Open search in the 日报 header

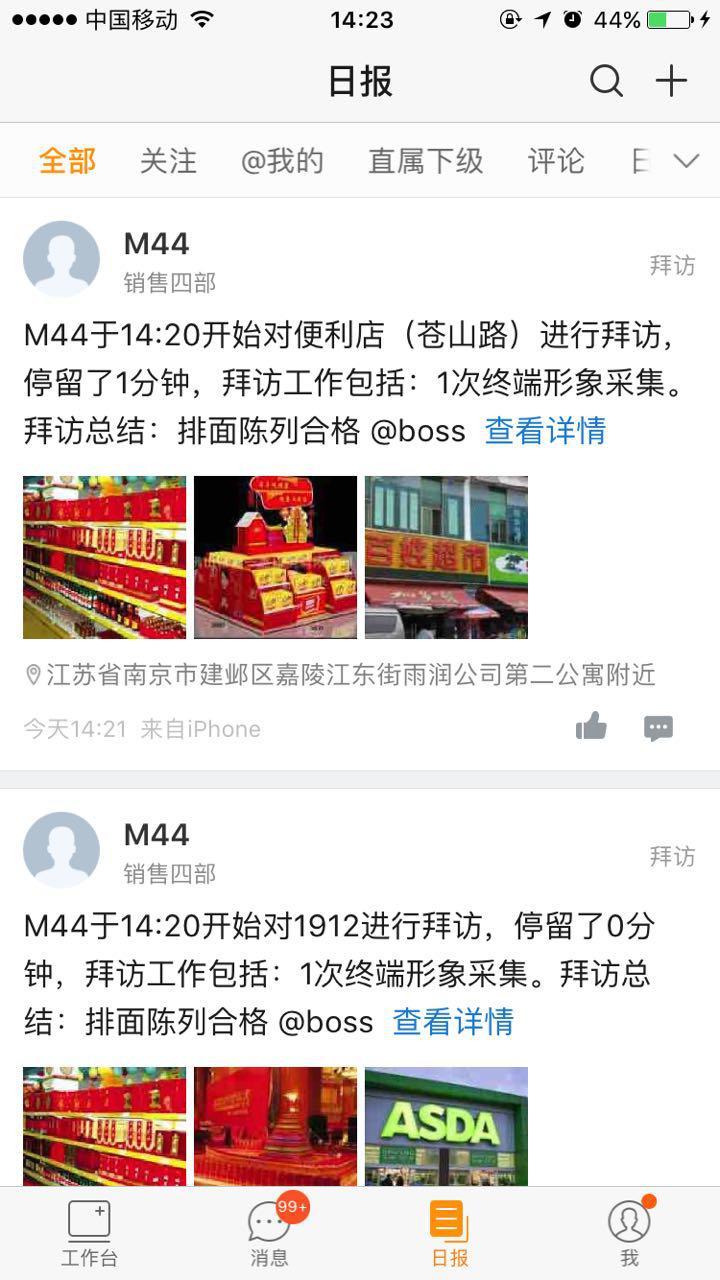606,81
